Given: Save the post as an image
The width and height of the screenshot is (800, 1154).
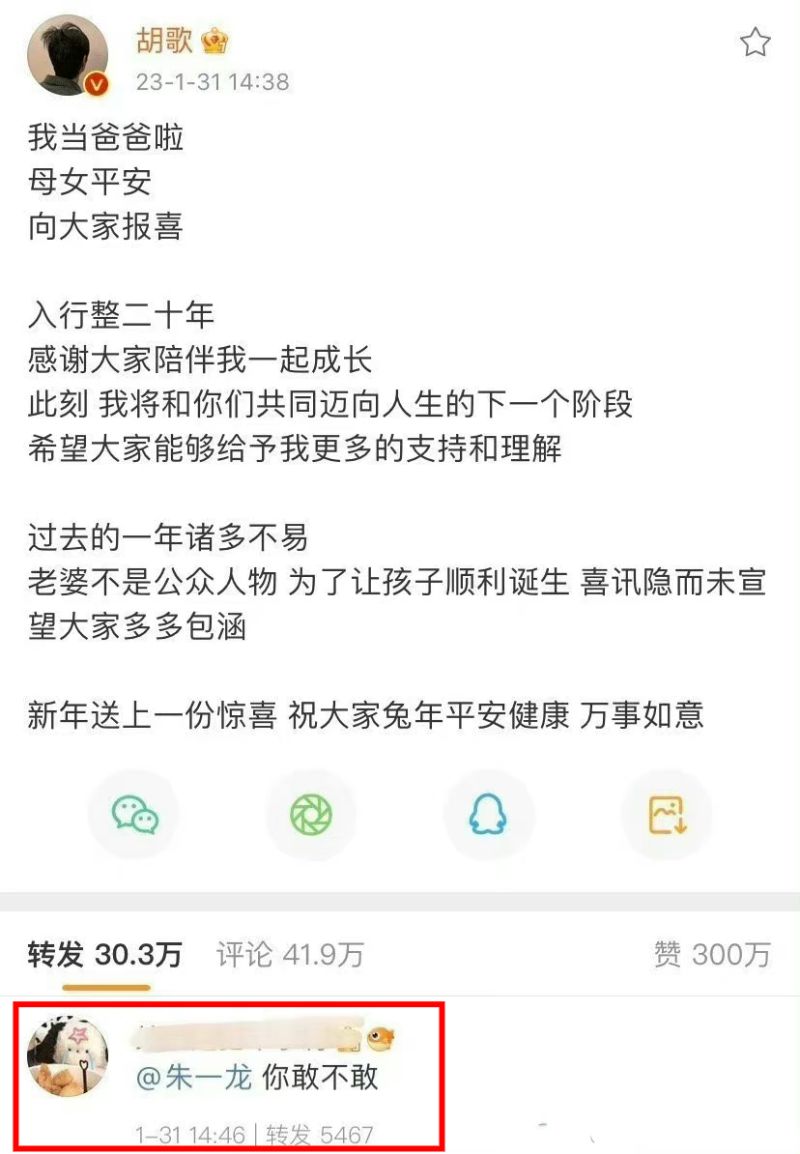Looking at the screenshot, I should [666, 815].
